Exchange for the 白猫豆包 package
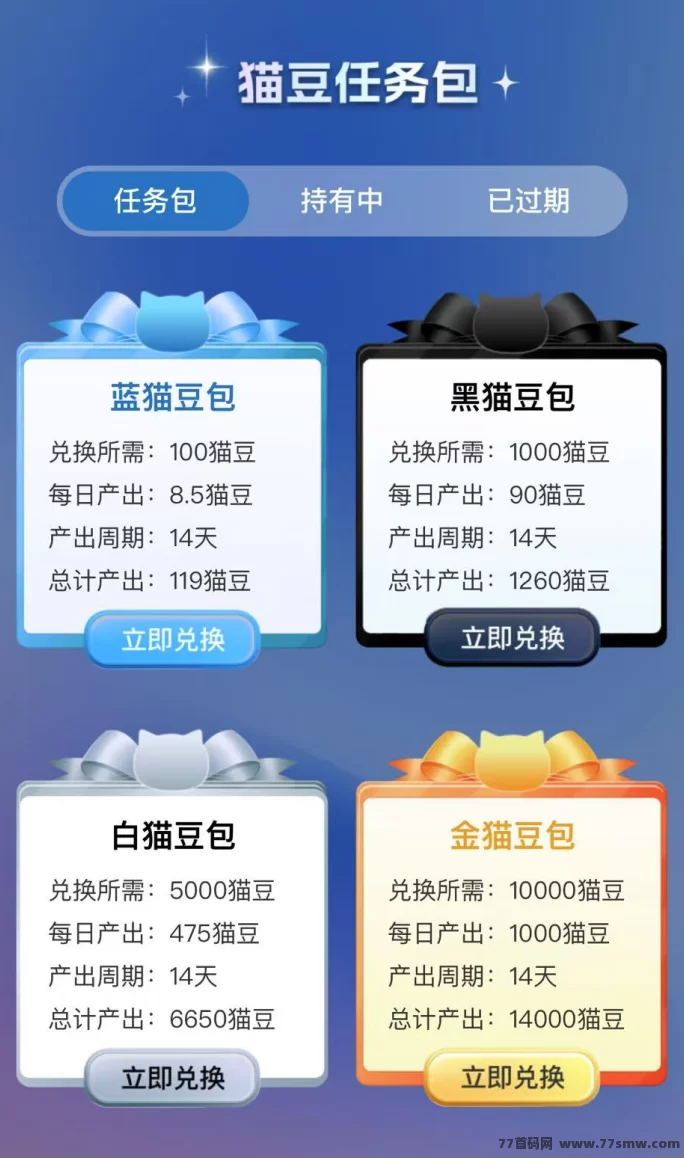Image resolution: width=684 pixels, height=1158 pixels. coord(173,1078)
